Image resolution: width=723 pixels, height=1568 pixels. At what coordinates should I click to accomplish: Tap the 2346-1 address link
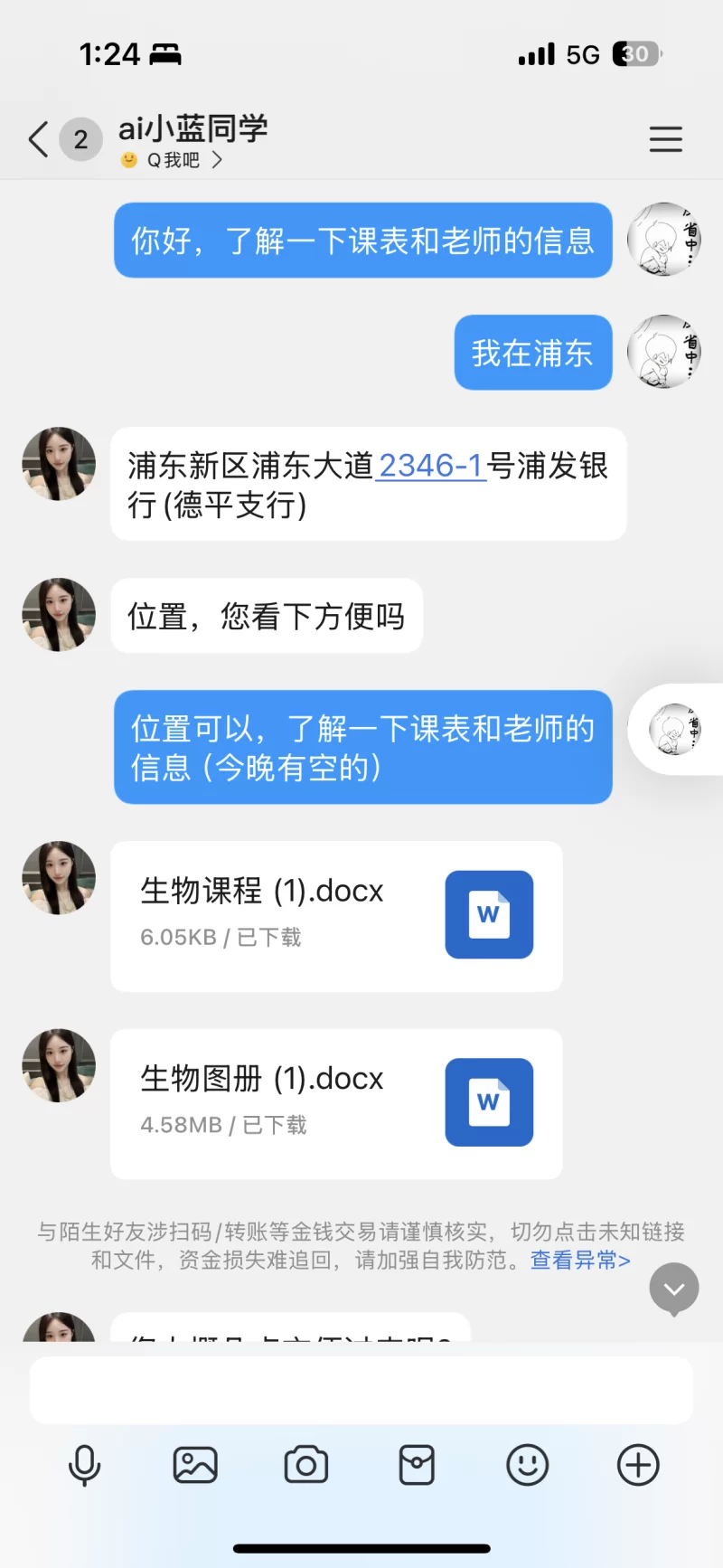click(430, 466)
